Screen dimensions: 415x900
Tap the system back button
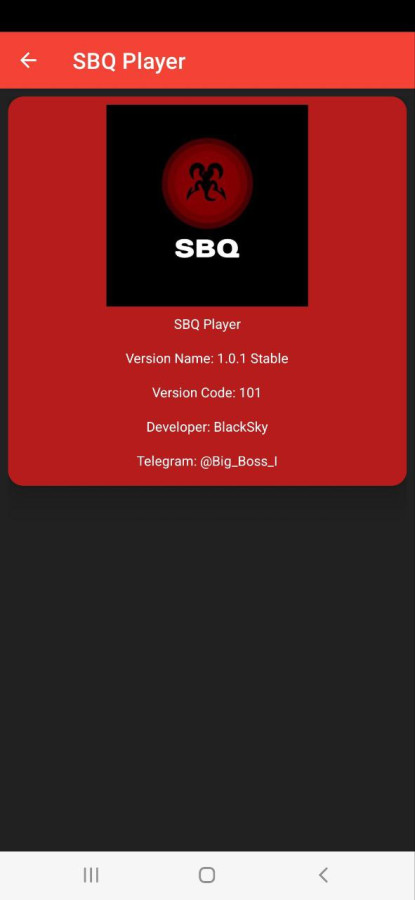[323, 875]
